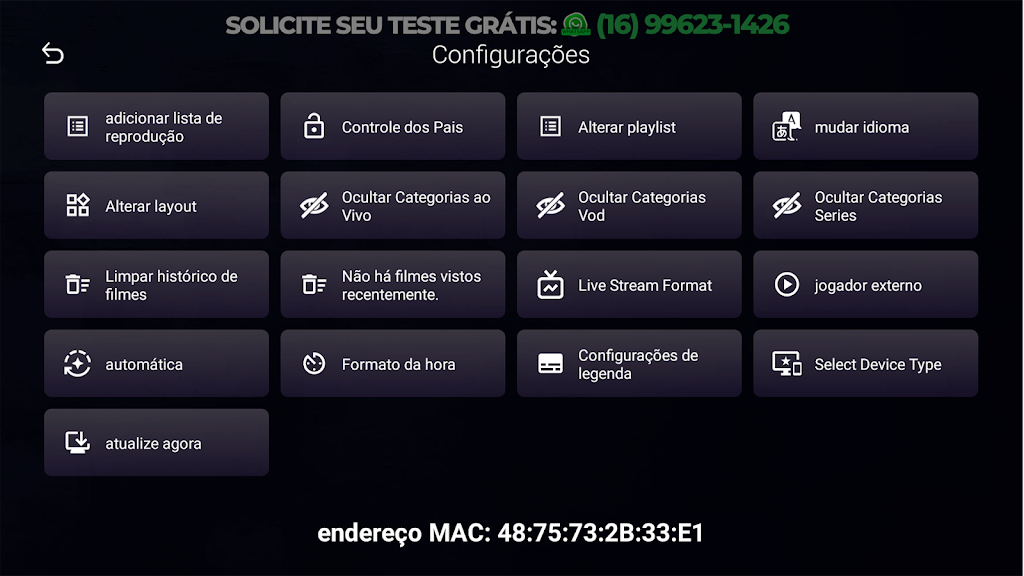1024x576 pixels.
Task: Tap Limpar histórico de filmes
Action: click(156, 285)
